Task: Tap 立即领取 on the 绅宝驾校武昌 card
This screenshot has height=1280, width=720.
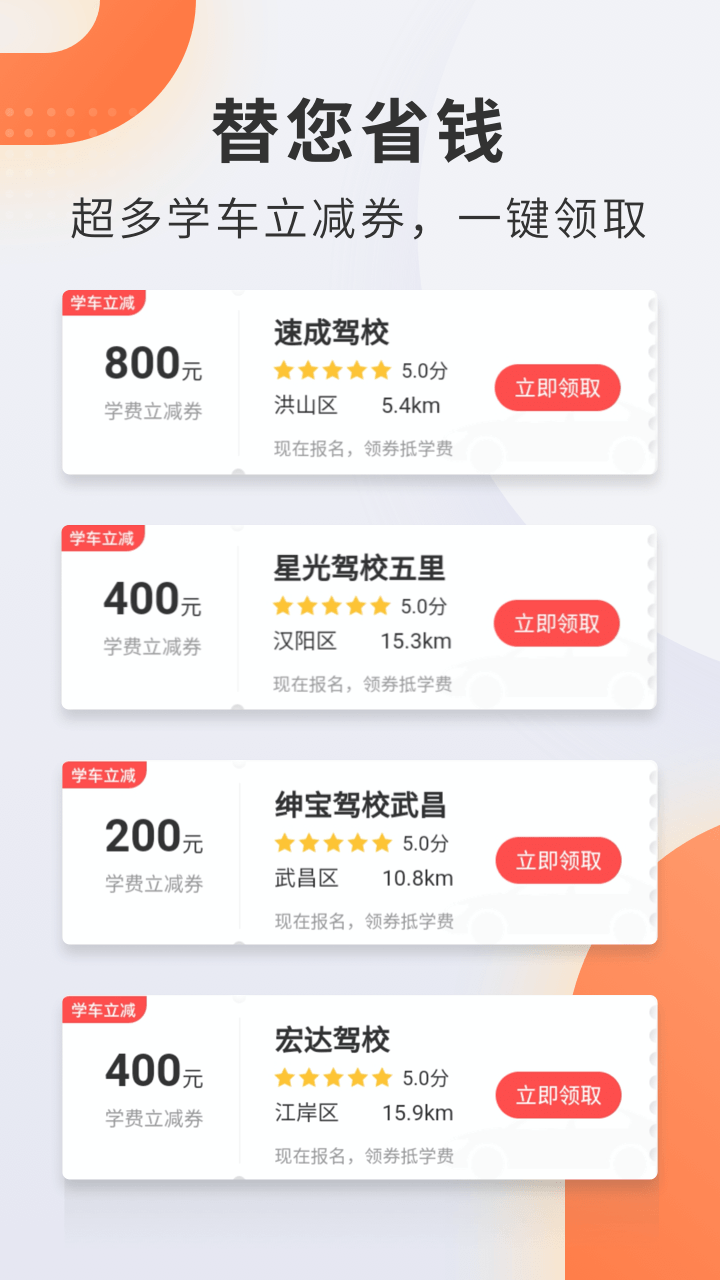Action: 557,860
